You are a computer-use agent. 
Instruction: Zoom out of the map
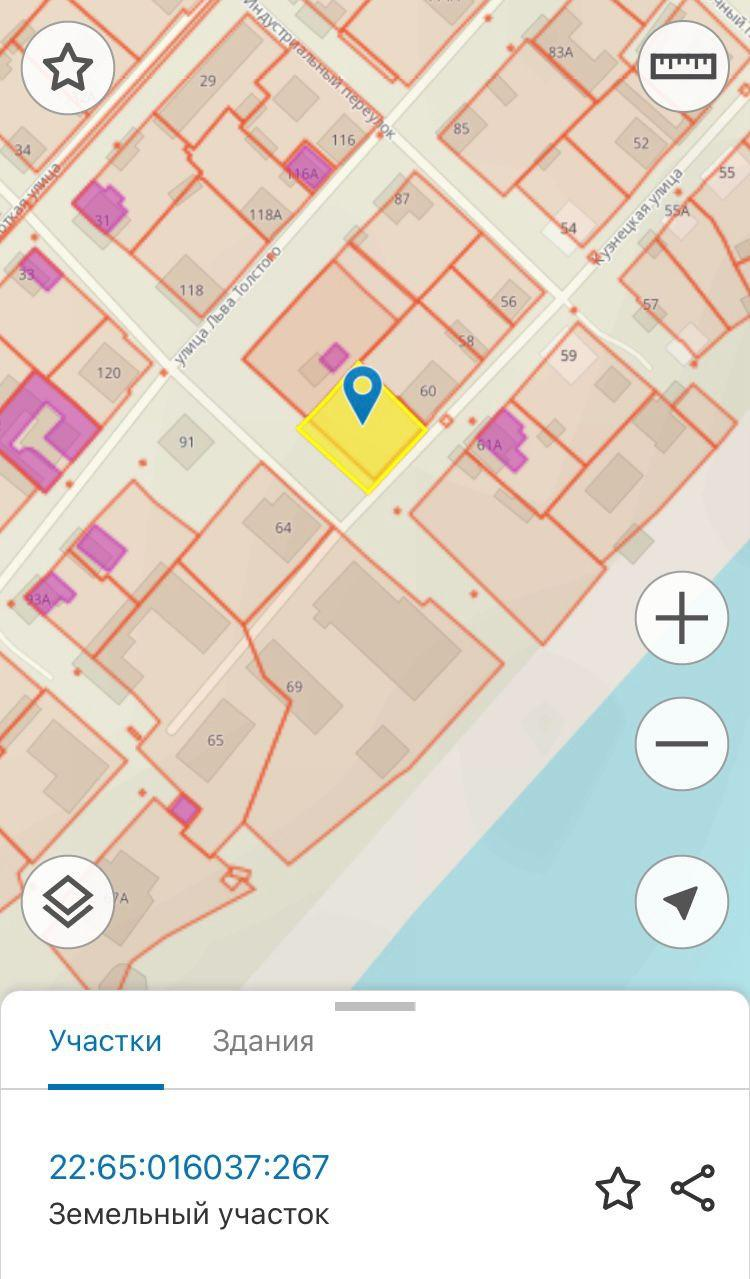[681, 744]
